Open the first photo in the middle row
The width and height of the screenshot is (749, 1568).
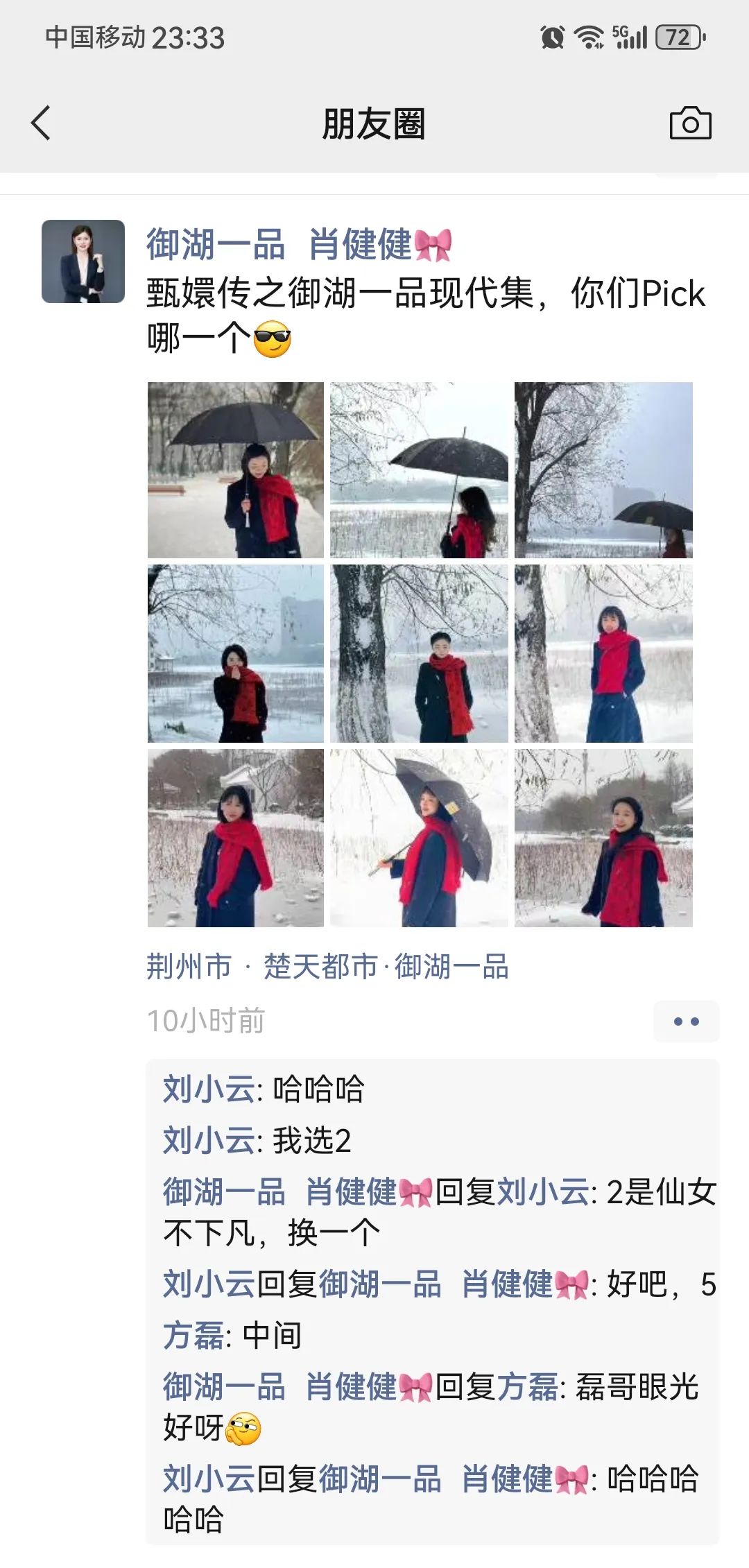(x=236, y=653)
